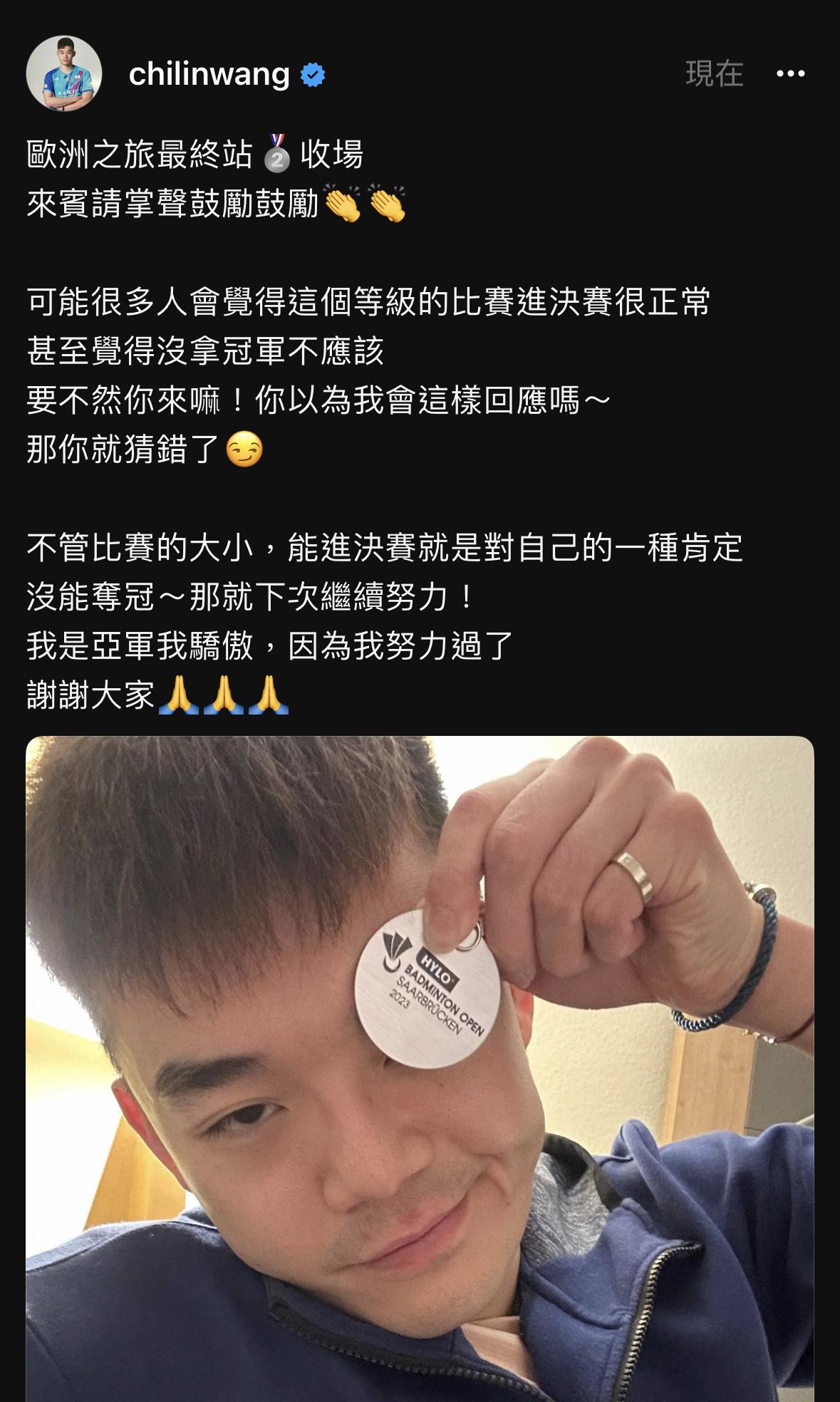This screenshot has height=1402, width=840.
Task: Open chilinwang's profile picture
Action: click(64, 74)
